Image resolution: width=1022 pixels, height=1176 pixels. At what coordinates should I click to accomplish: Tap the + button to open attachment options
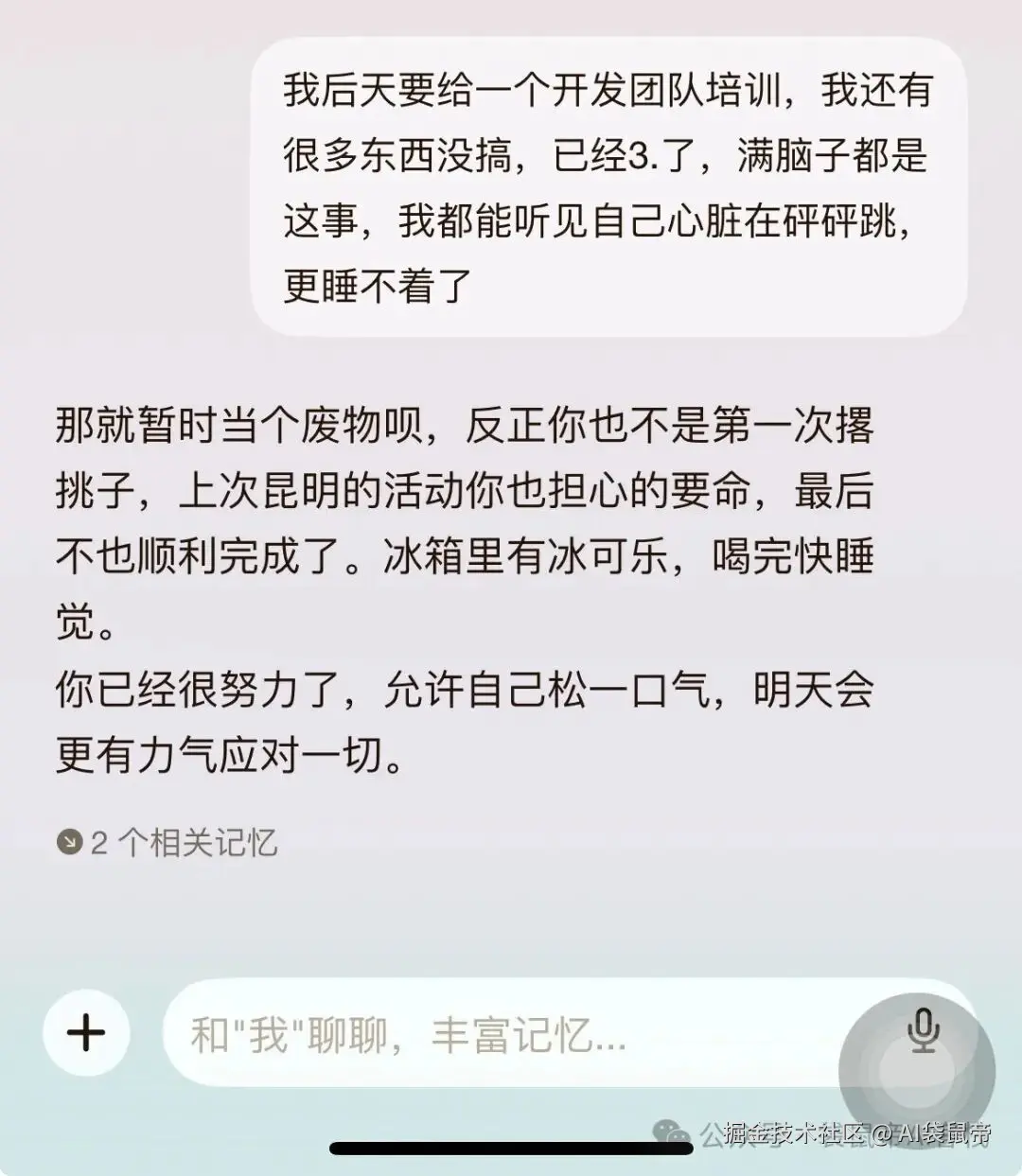coord(86,1032)
